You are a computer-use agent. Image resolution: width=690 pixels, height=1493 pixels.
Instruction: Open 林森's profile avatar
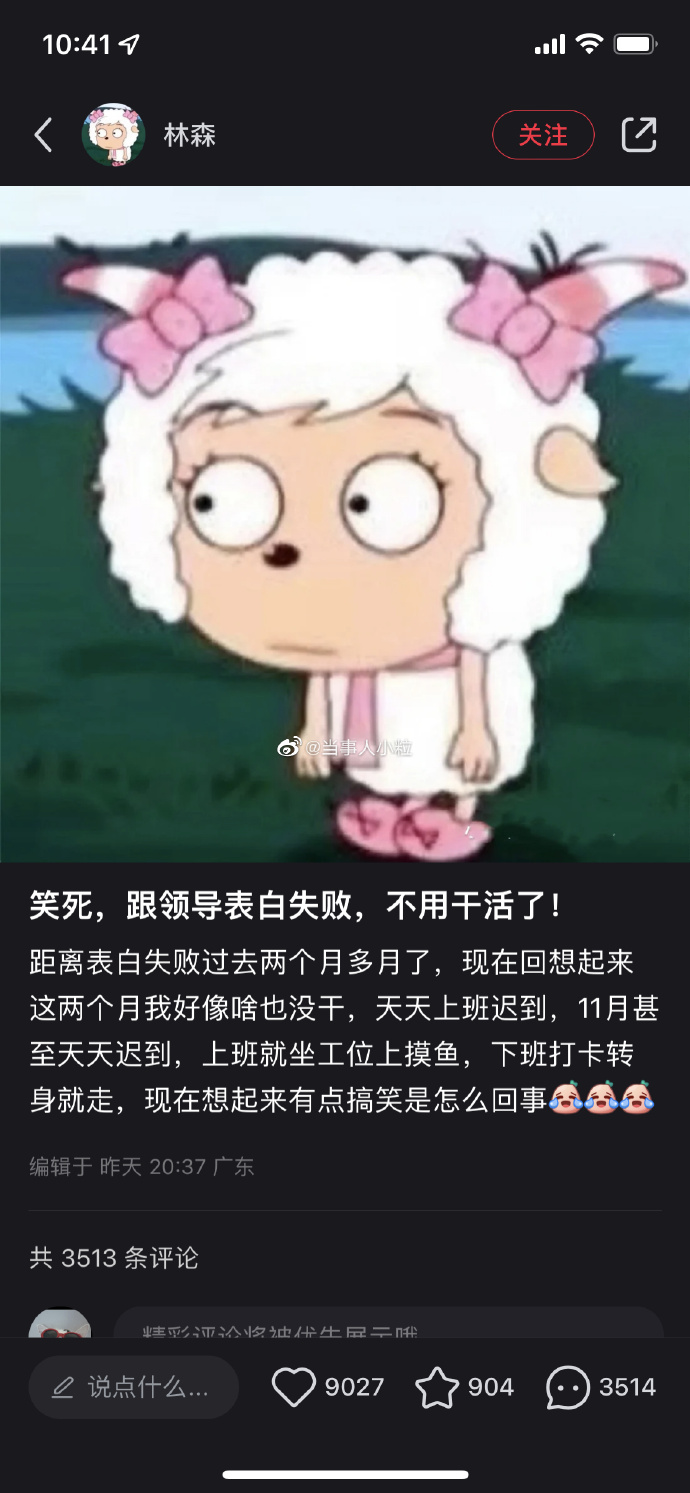[113, 135]
